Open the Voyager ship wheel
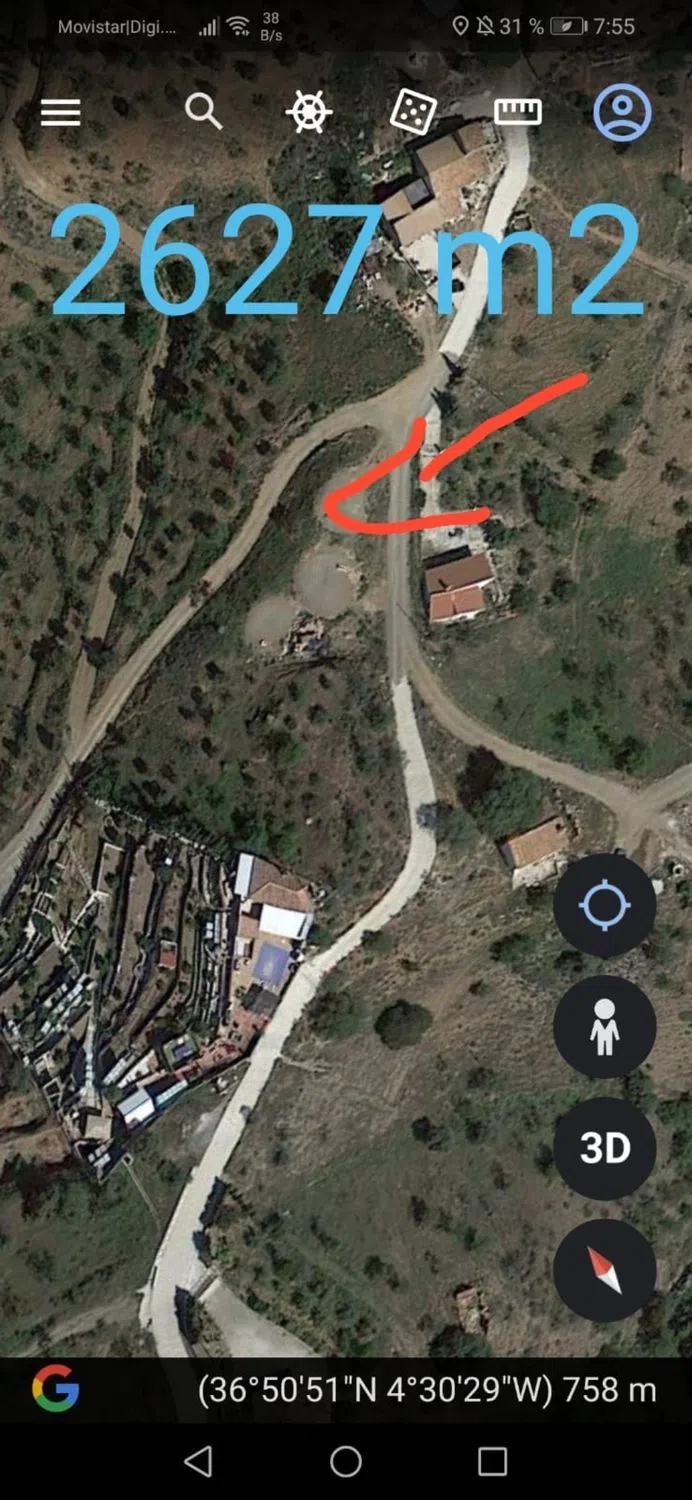This screenshot has height=1500, width=692. [309, 112]
